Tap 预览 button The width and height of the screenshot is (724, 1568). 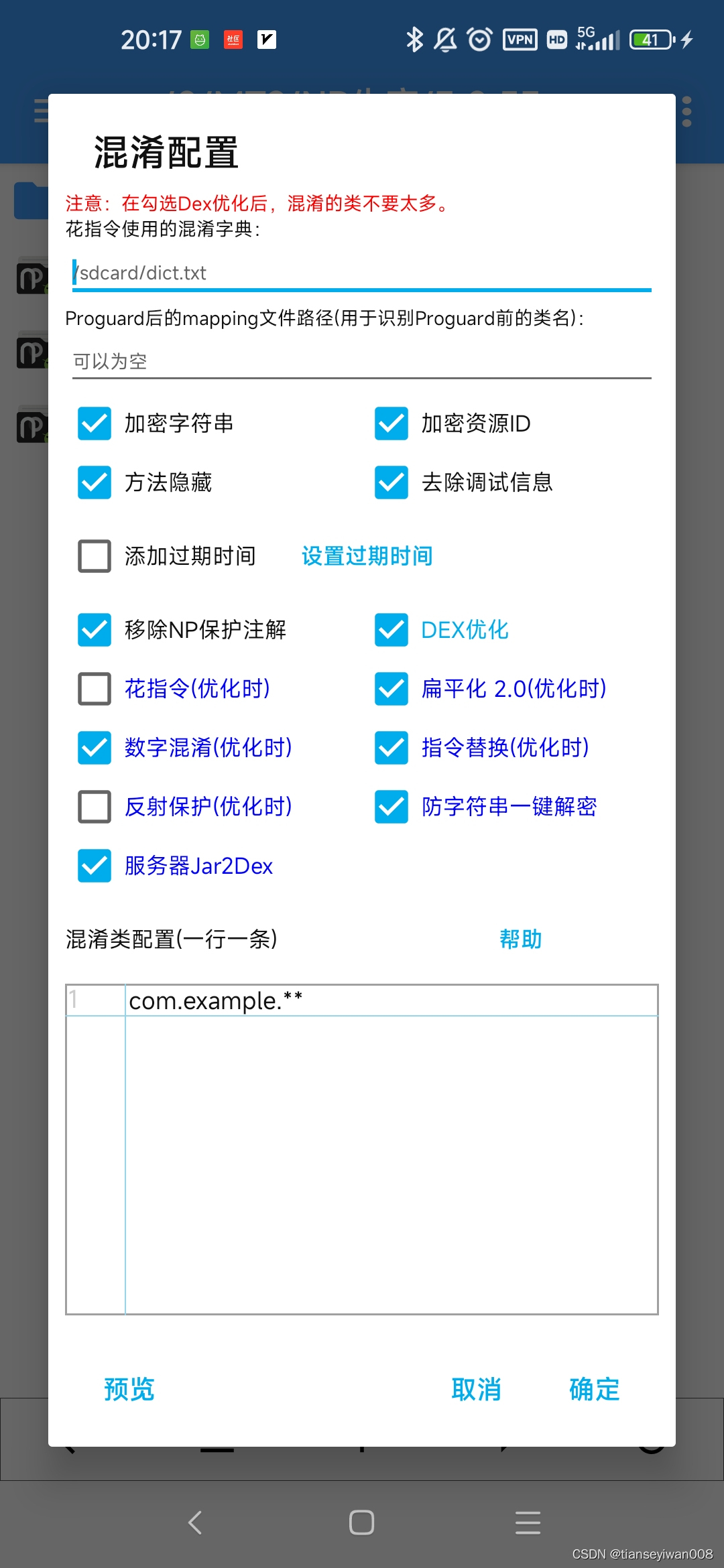(x=129, y=1390)
